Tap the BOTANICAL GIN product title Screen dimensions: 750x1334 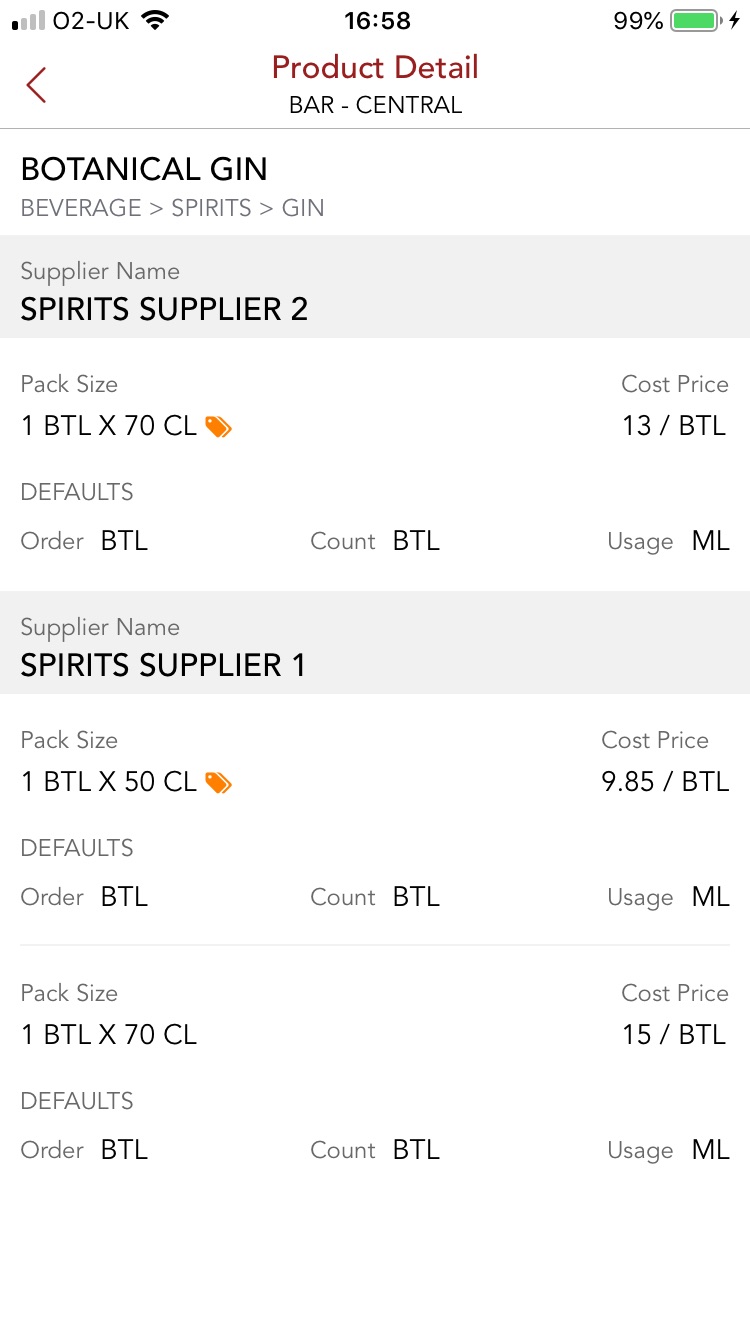coord(143,169)
